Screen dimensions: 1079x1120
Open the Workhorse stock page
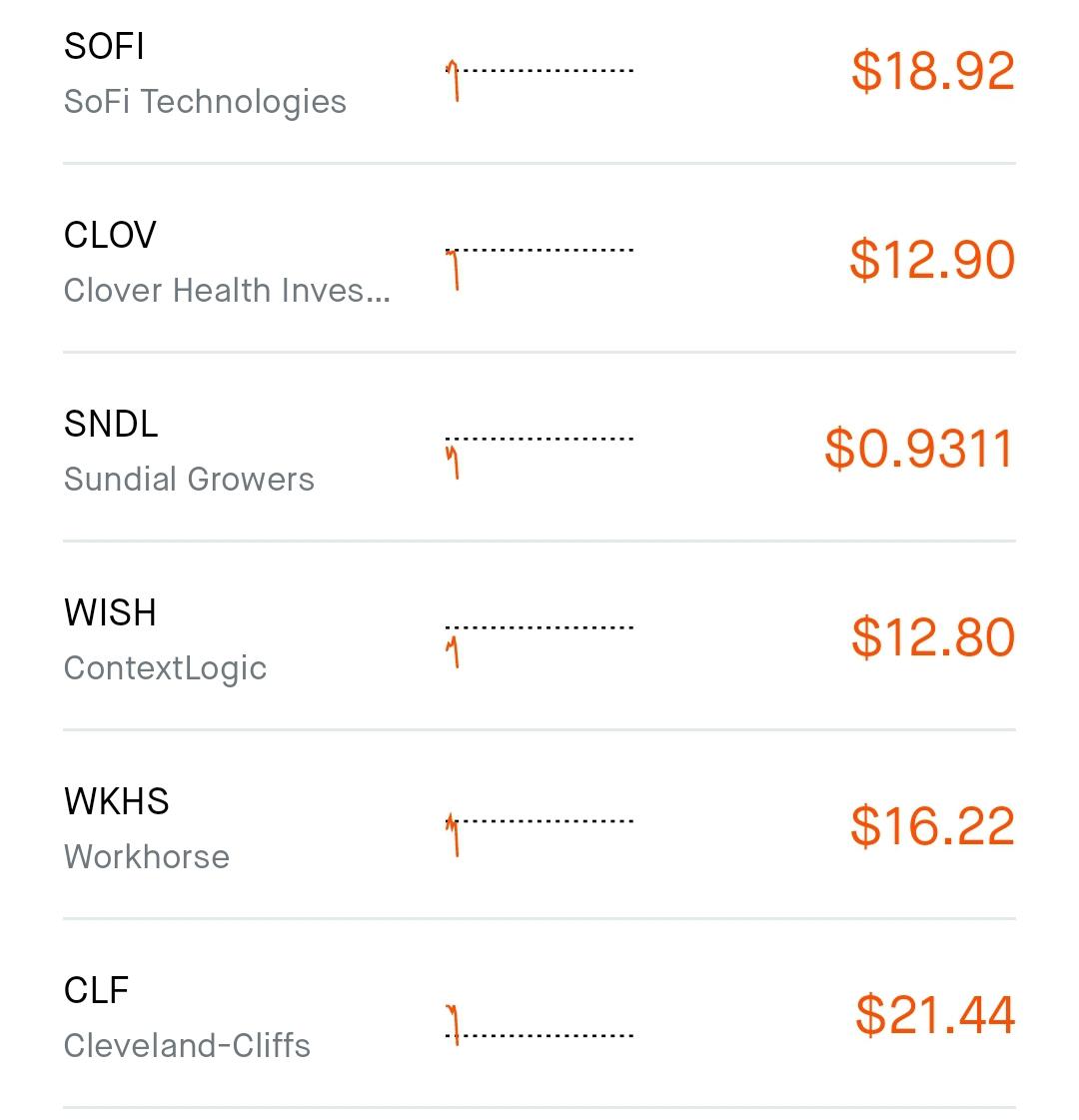pos(115,801)
